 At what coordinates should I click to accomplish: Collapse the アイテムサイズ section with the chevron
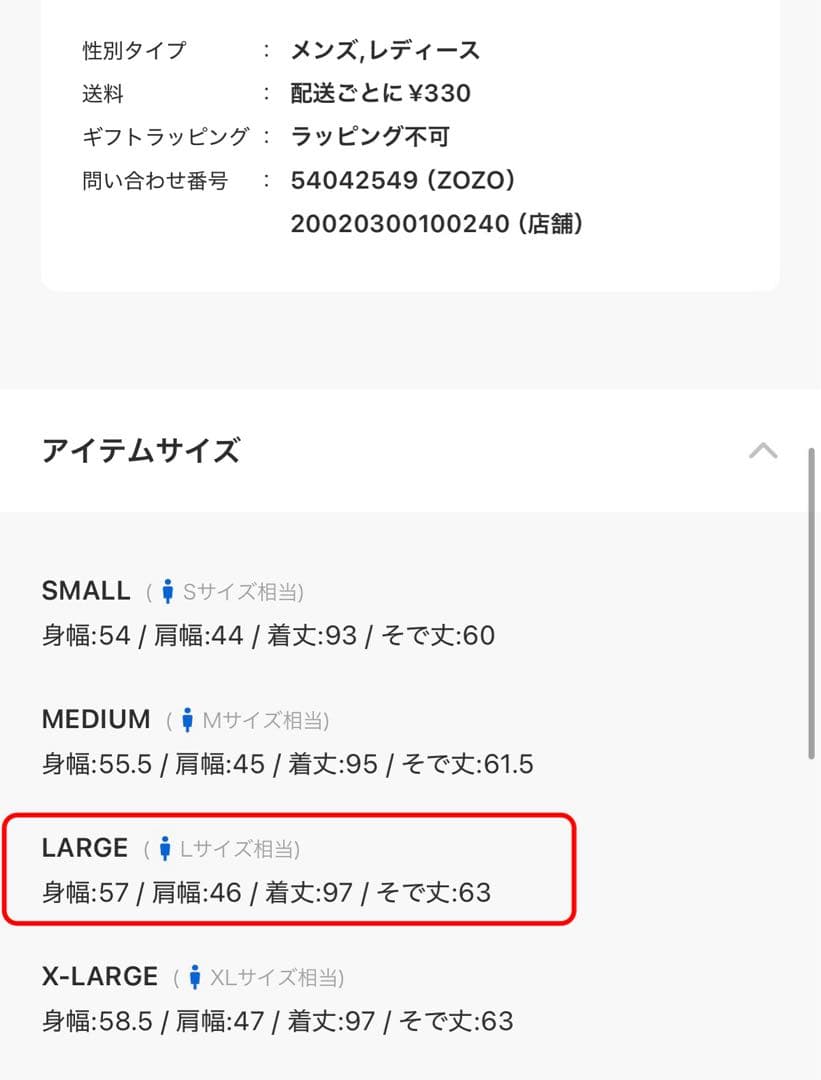(x=765, y=451)
